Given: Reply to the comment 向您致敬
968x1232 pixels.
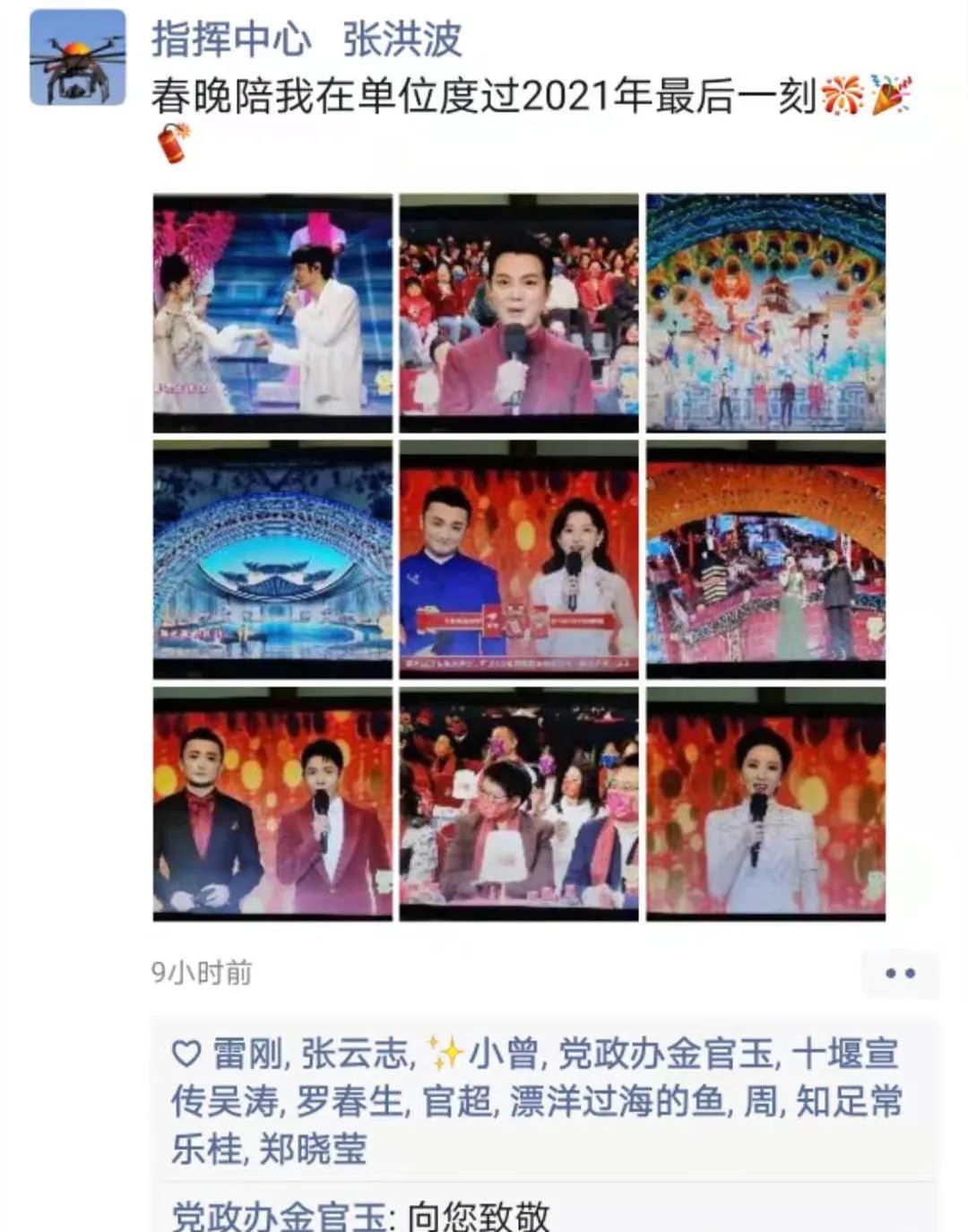Looking at the screenshot, I should coord(478,1216).
